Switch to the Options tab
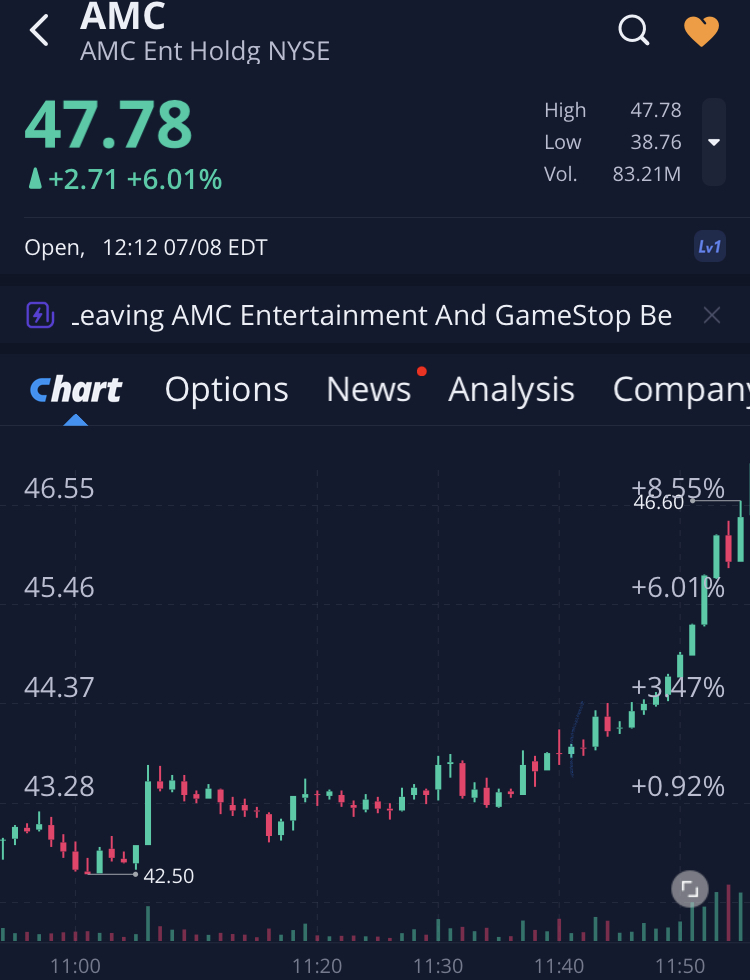Image resolution: width=750 pixels, height=980 pixels. pos(226,389)
